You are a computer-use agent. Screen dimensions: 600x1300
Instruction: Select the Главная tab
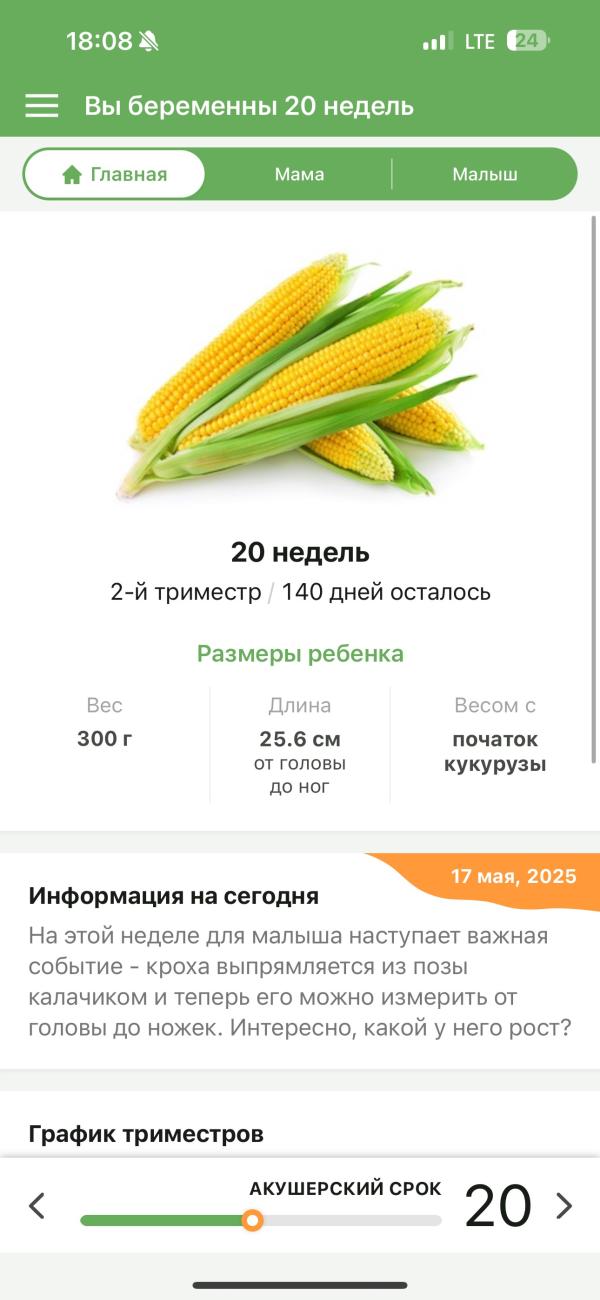point(115,174)
